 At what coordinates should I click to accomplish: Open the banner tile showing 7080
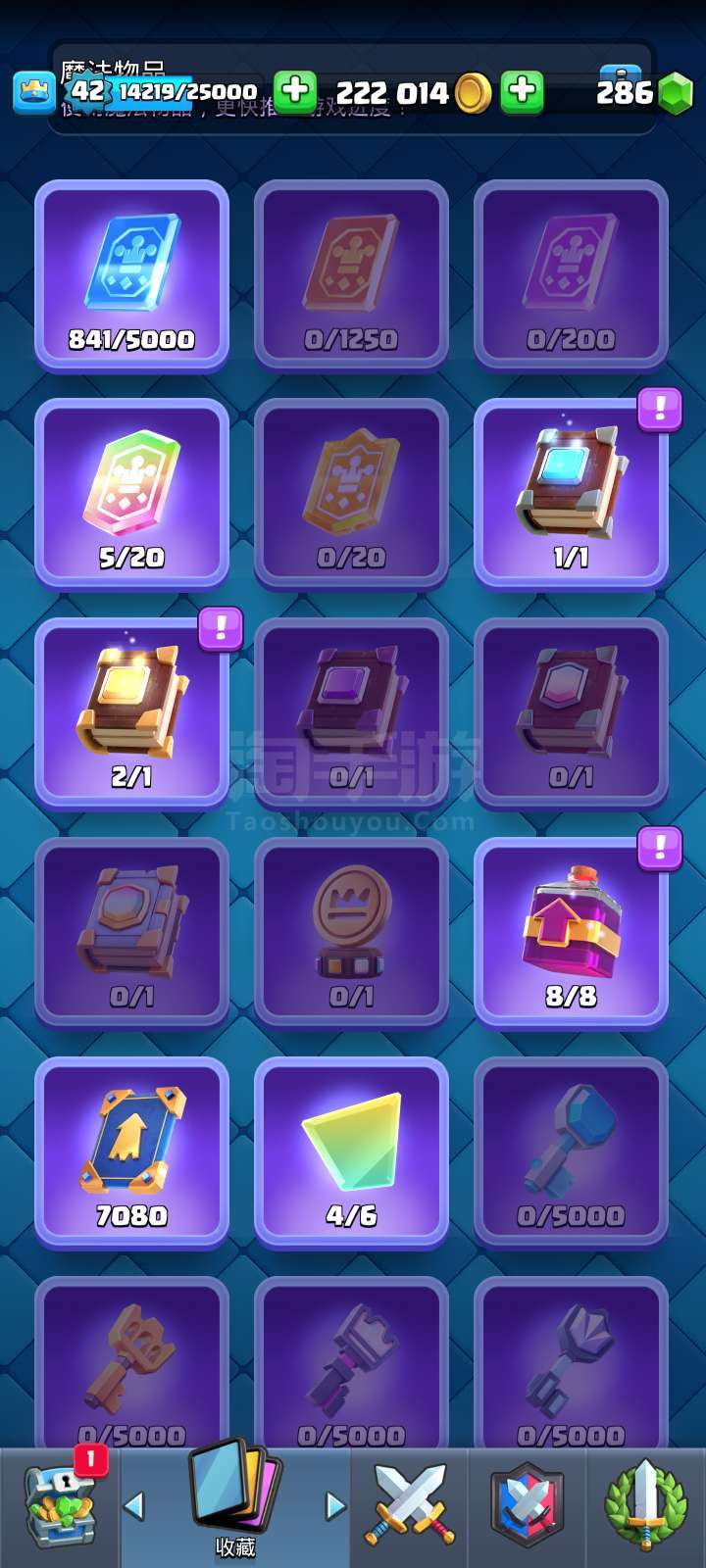(x=131, y=1152)
